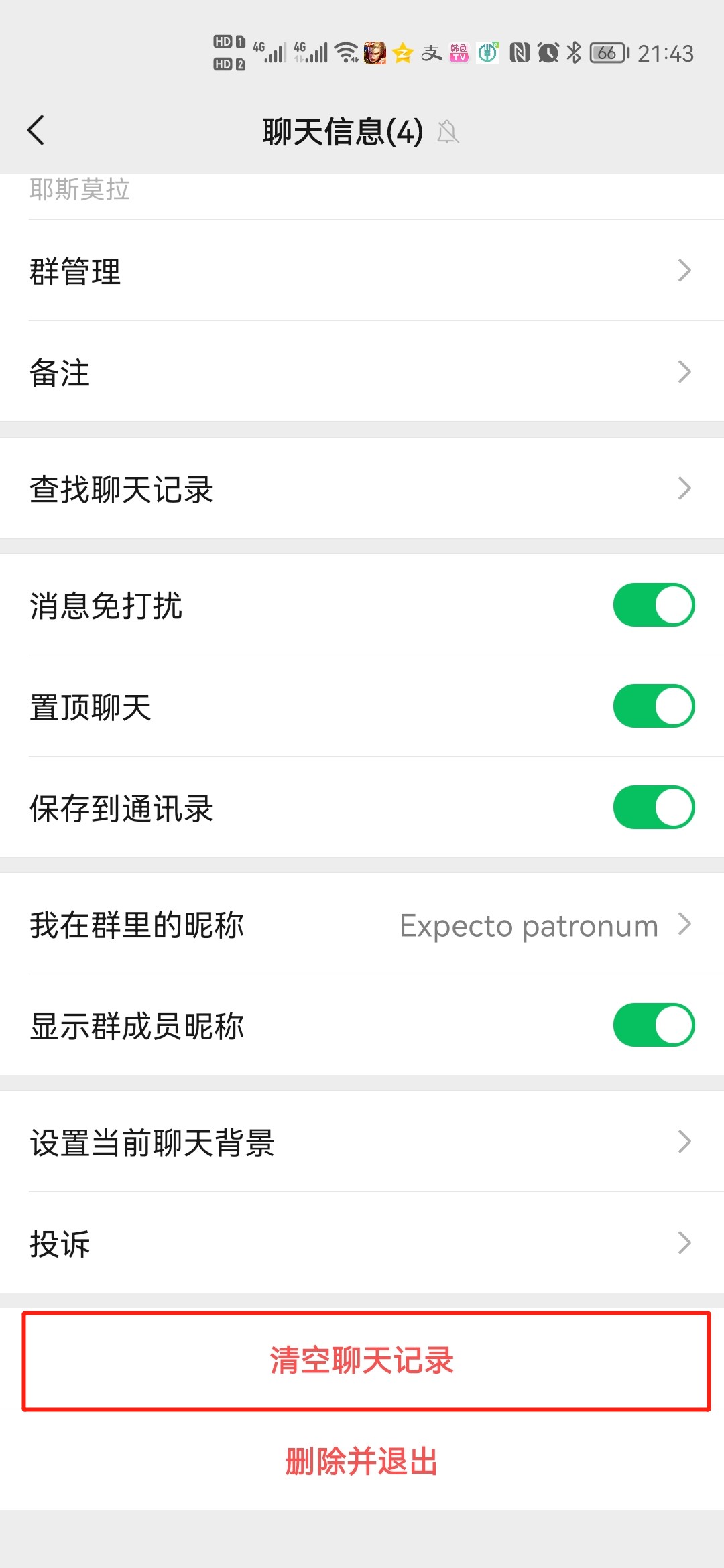
Task: Edit 我在群里的昵称 Expecto patronum
Action: coord(362,924)
